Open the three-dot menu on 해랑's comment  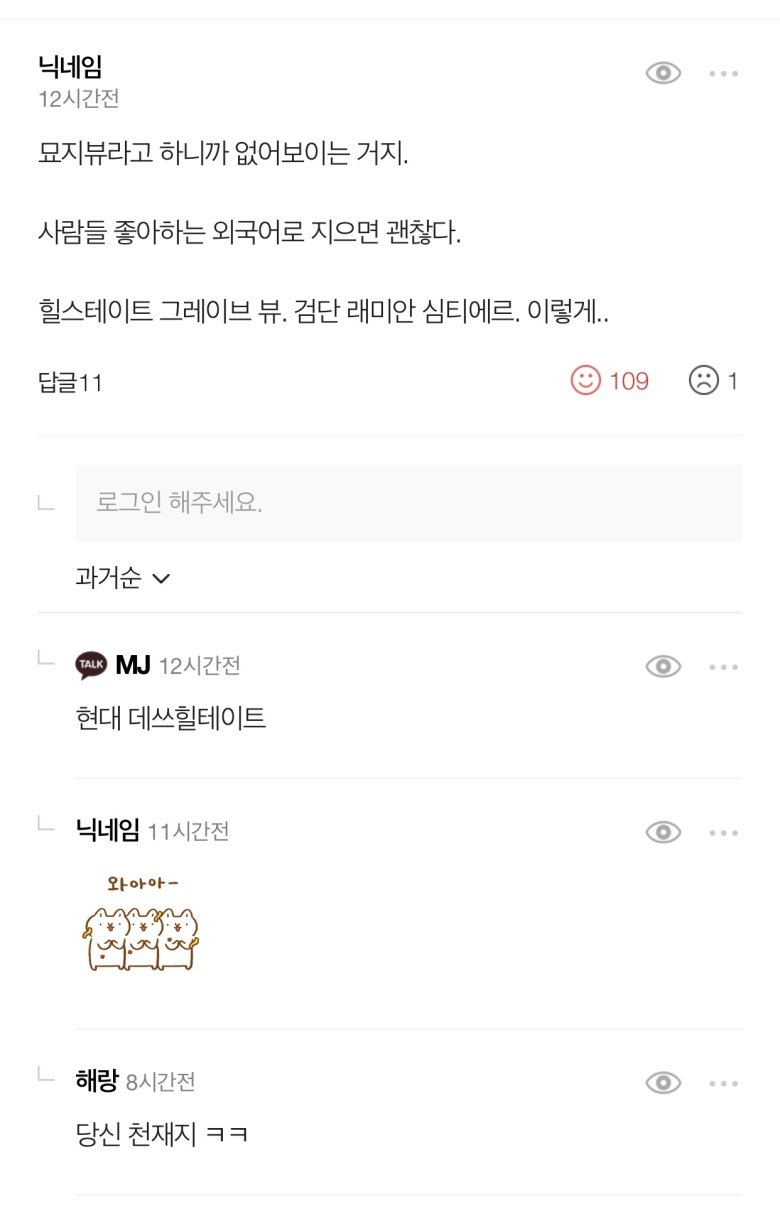723,1081
